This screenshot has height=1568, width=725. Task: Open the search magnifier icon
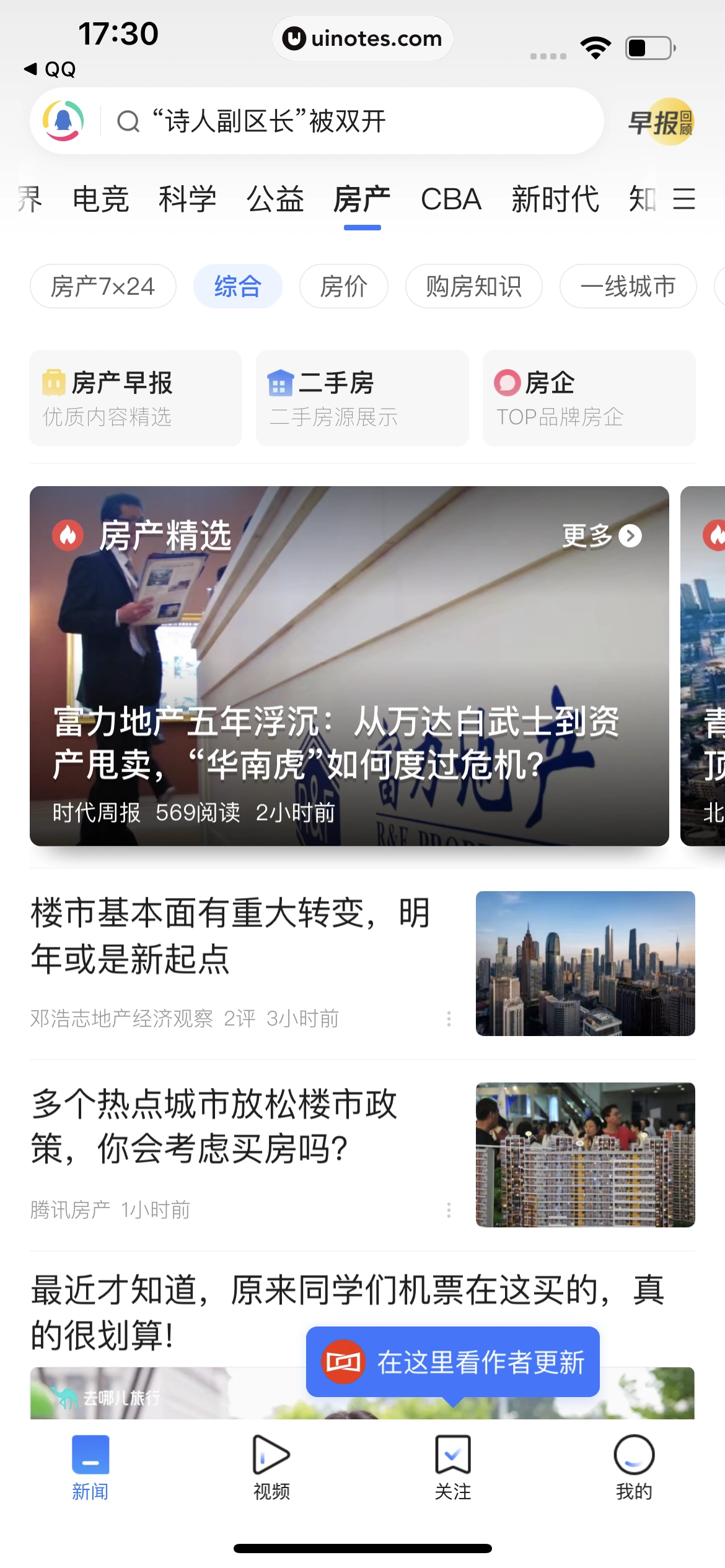coord(127,121)
